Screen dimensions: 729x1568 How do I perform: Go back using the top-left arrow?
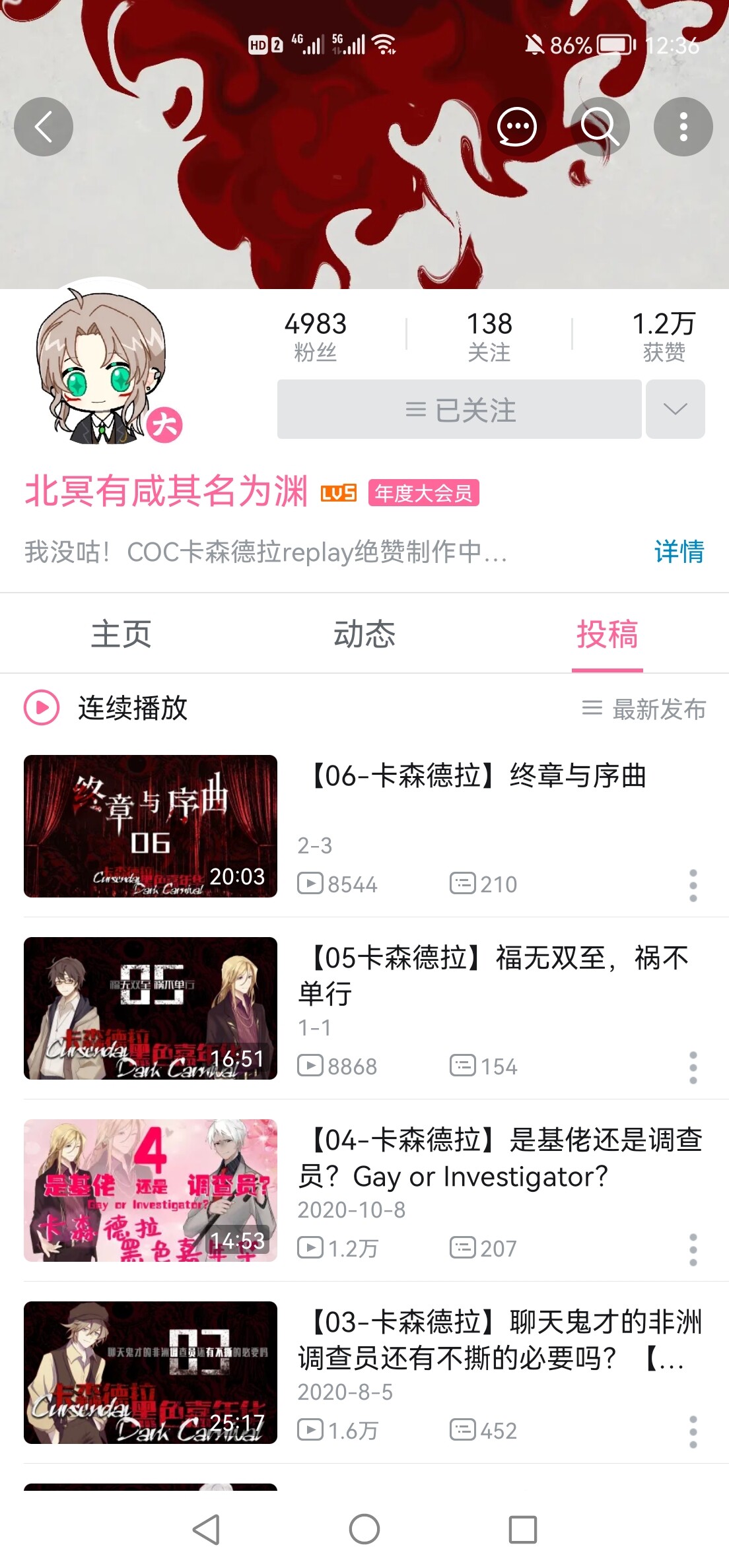(x=44, y=127)
